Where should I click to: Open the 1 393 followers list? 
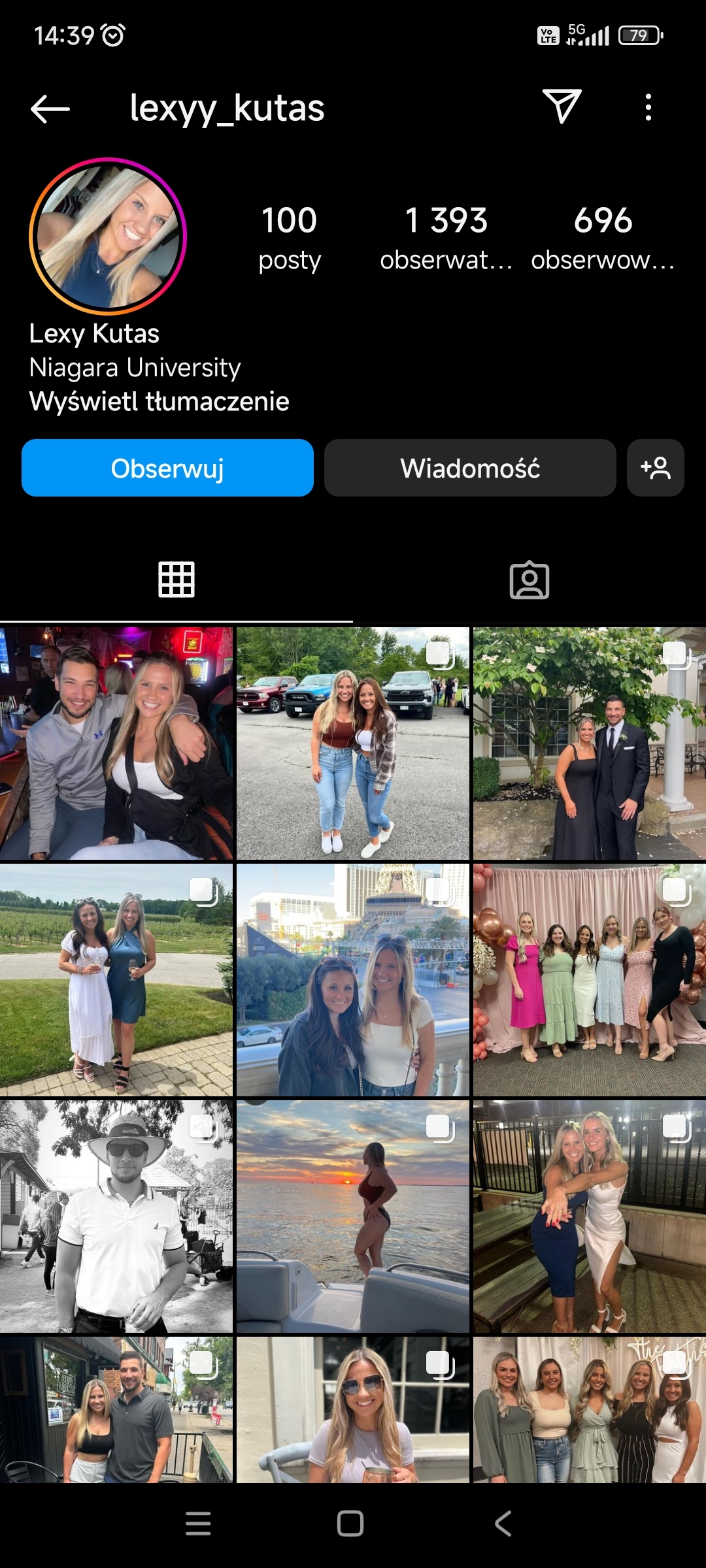(x=446, y=237)
